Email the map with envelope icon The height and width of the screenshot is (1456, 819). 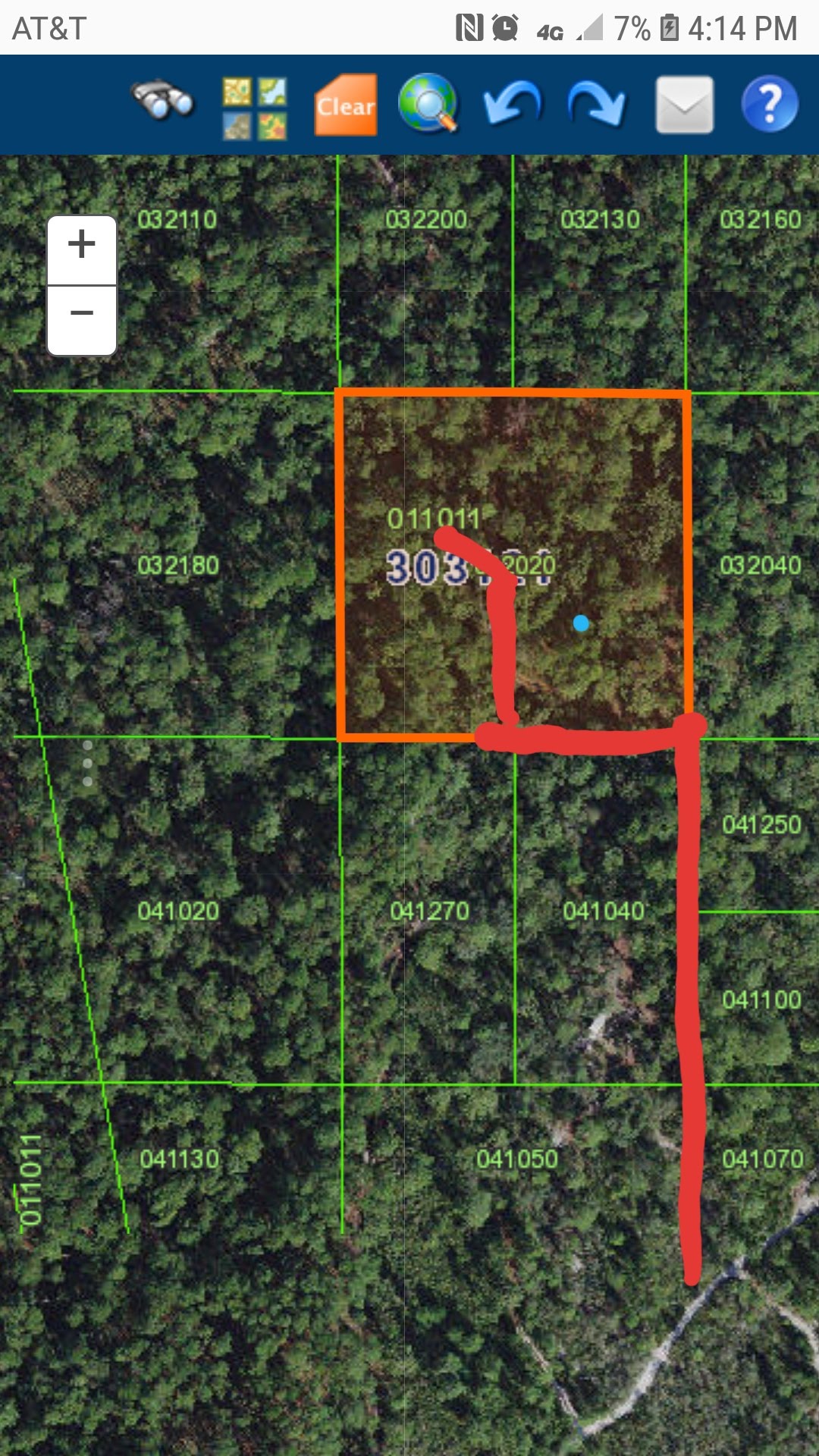pyautogui.click(x=684, y=105)
